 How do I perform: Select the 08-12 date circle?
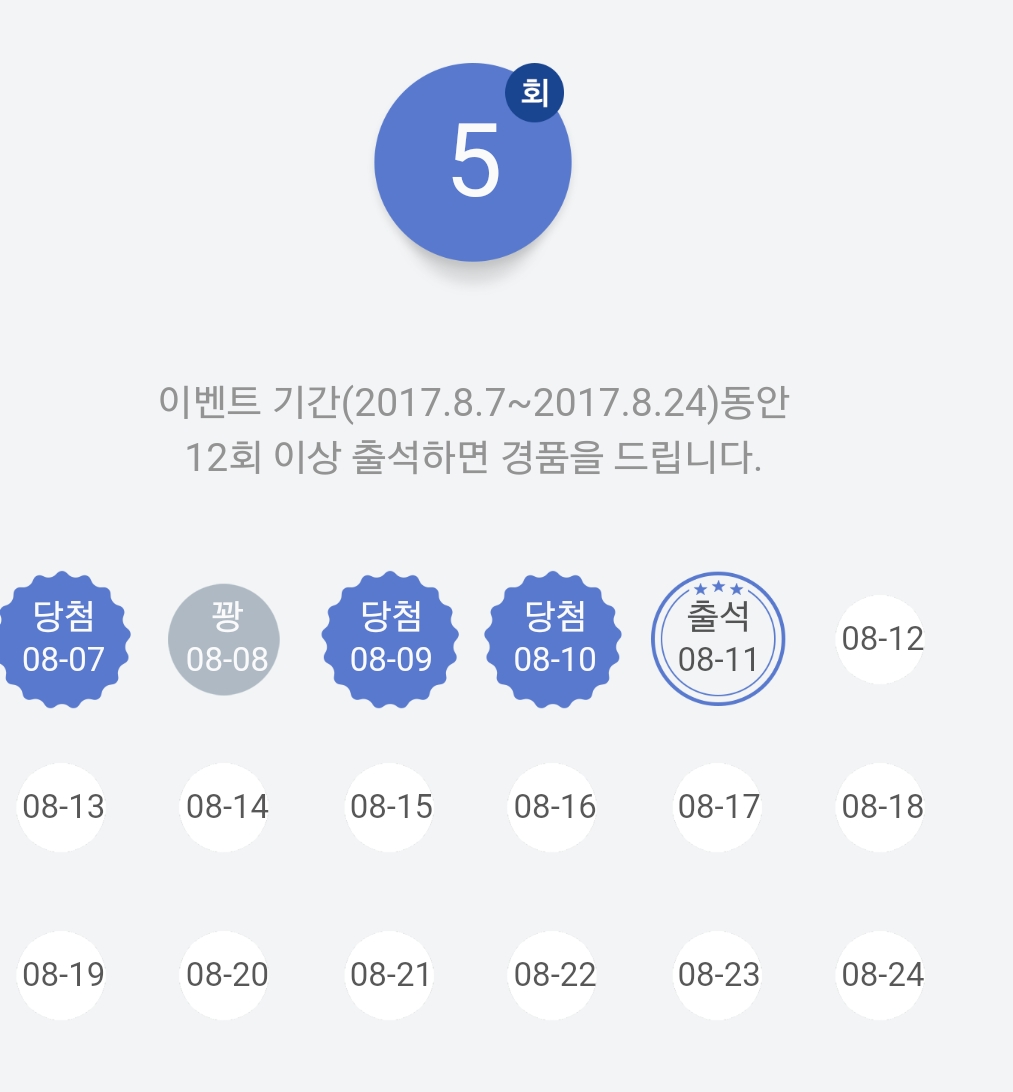click(881, 639)
